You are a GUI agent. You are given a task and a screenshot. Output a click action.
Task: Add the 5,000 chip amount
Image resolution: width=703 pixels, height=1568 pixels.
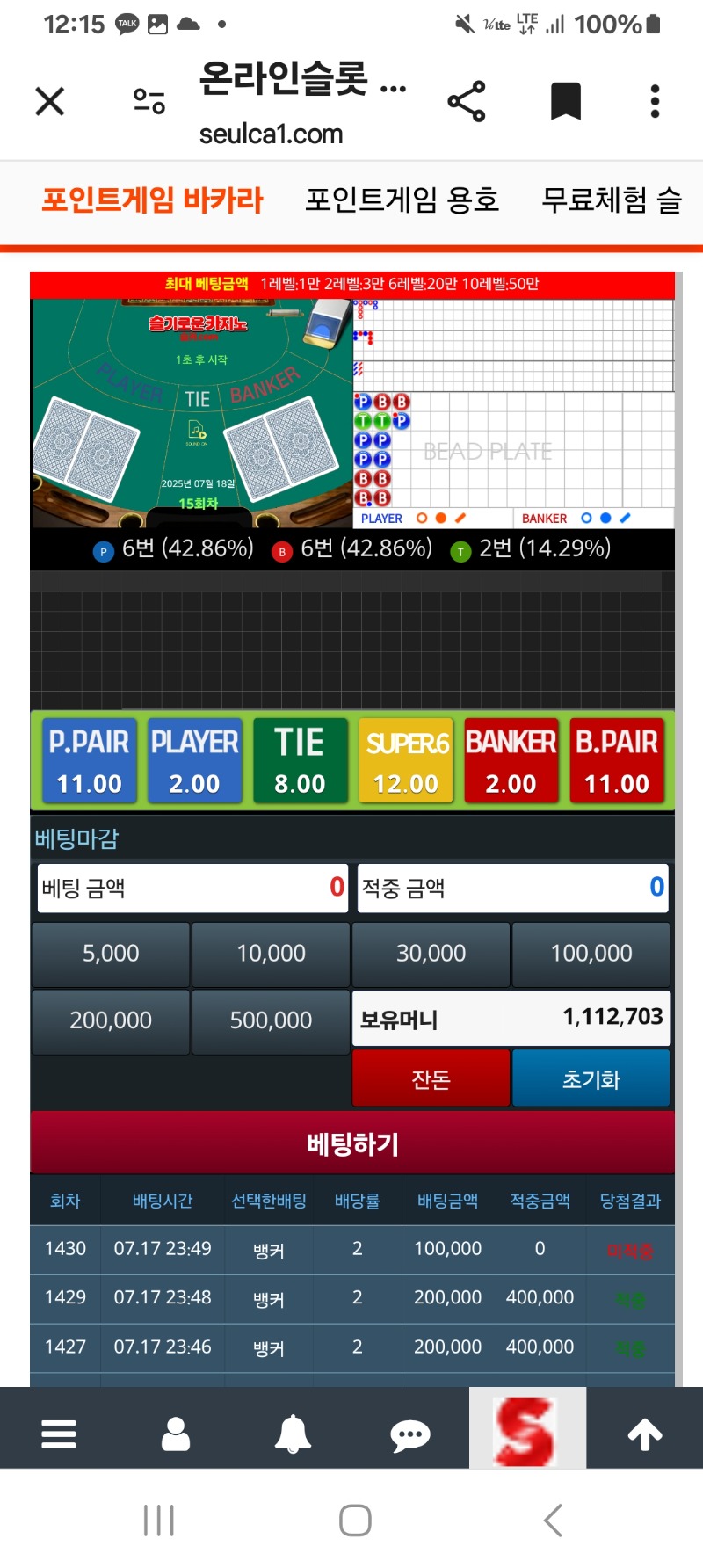point(111,954)
